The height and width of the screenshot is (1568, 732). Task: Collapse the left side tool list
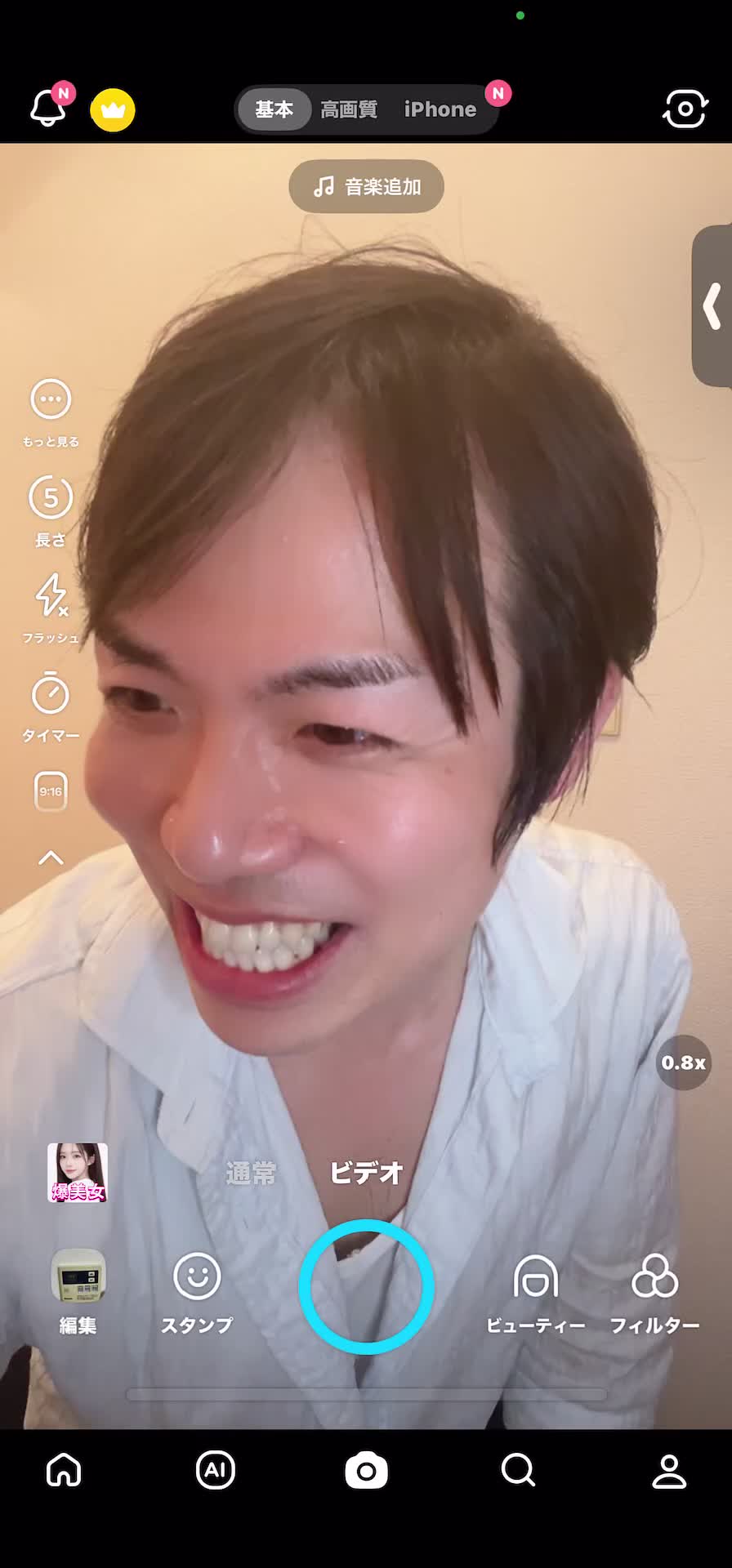51,857
